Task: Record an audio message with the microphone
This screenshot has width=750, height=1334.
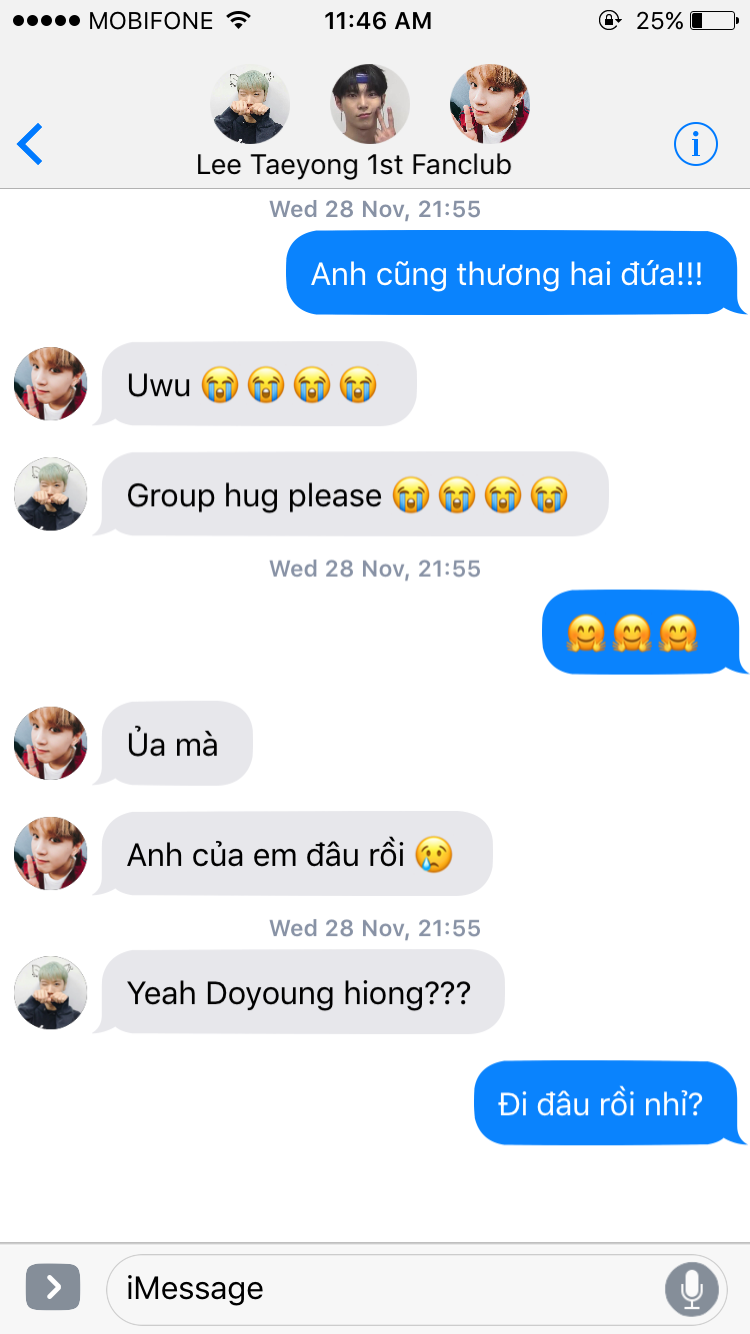Action: click(x=691, y=1288)
